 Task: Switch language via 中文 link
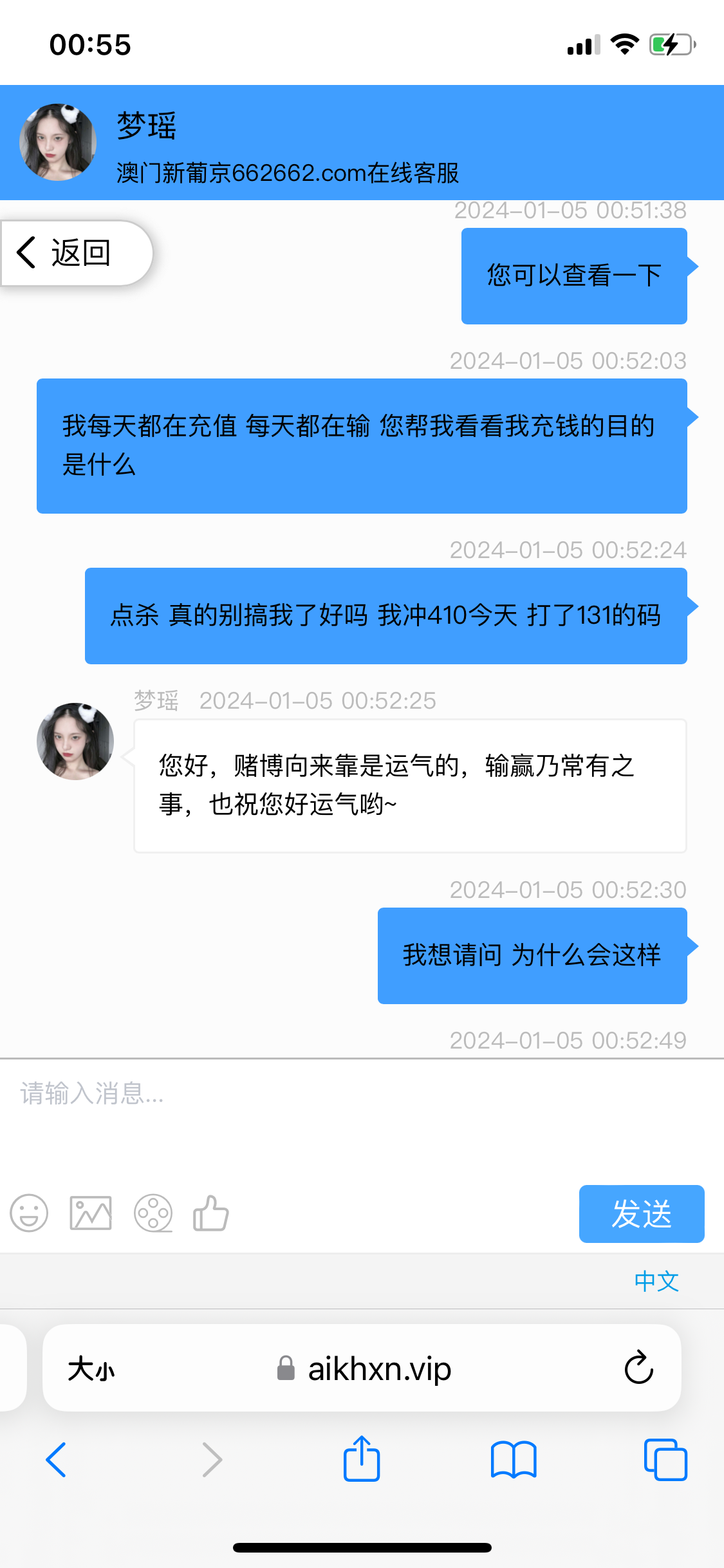click(x=656, y=1281)
